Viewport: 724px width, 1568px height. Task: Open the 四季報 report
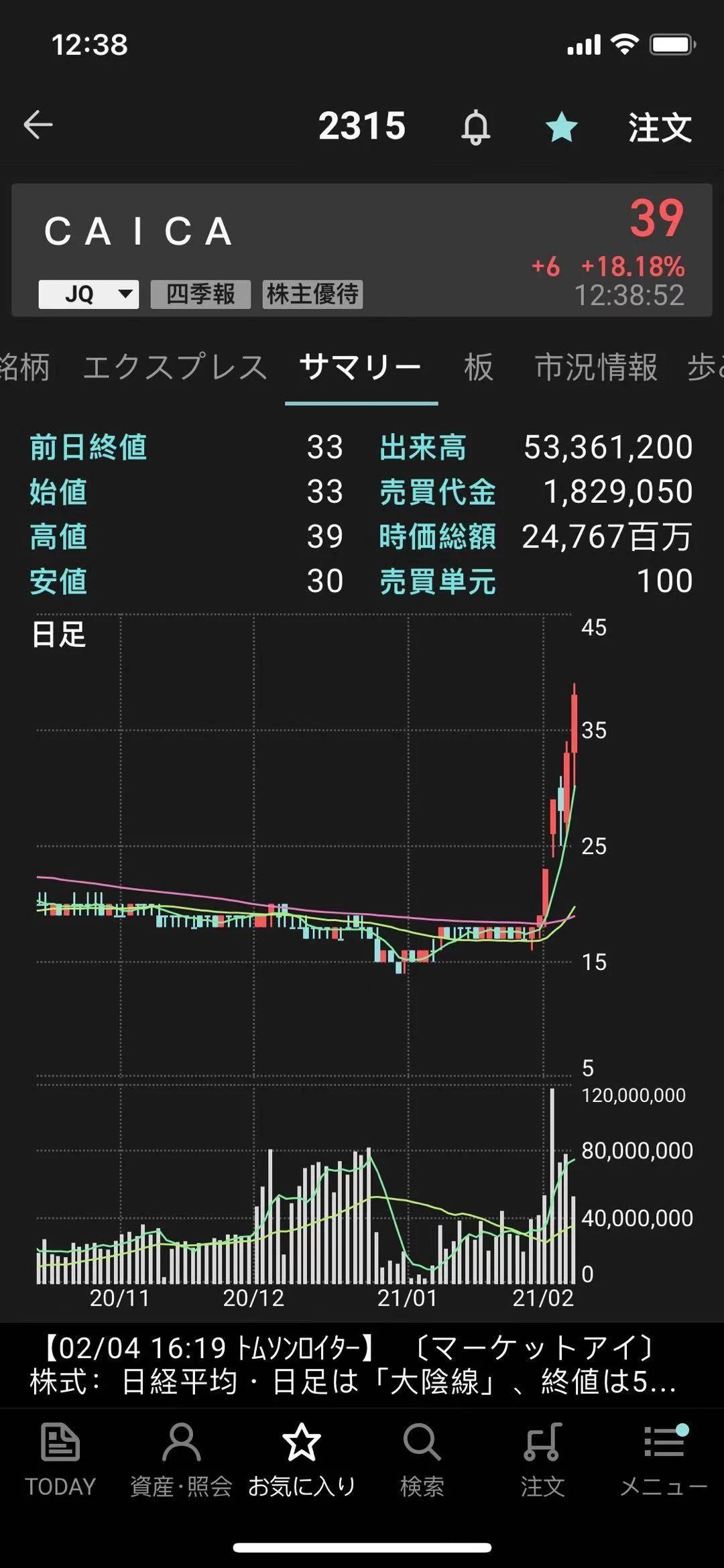pos(200,294)
